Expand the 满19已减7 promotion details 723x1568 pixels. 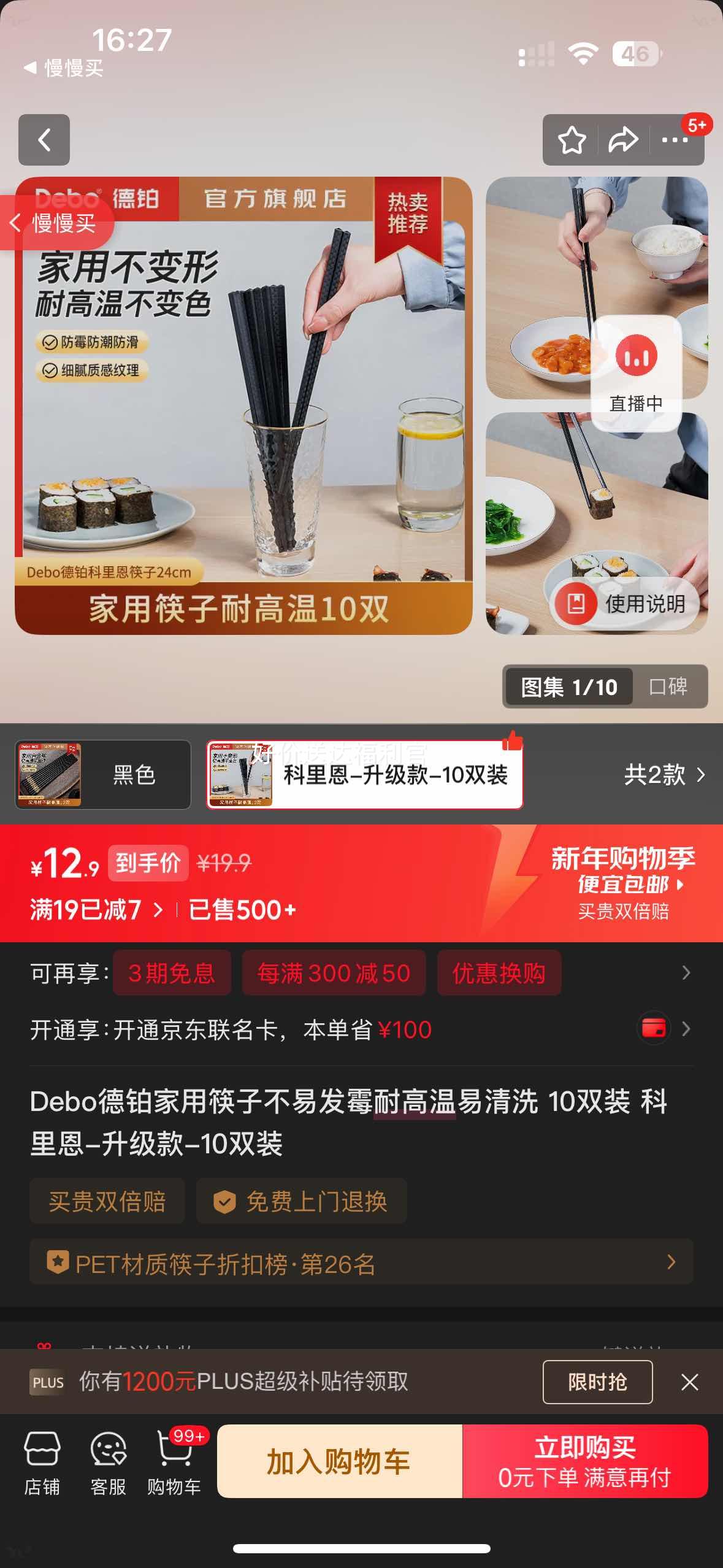(x=92, y=910)
